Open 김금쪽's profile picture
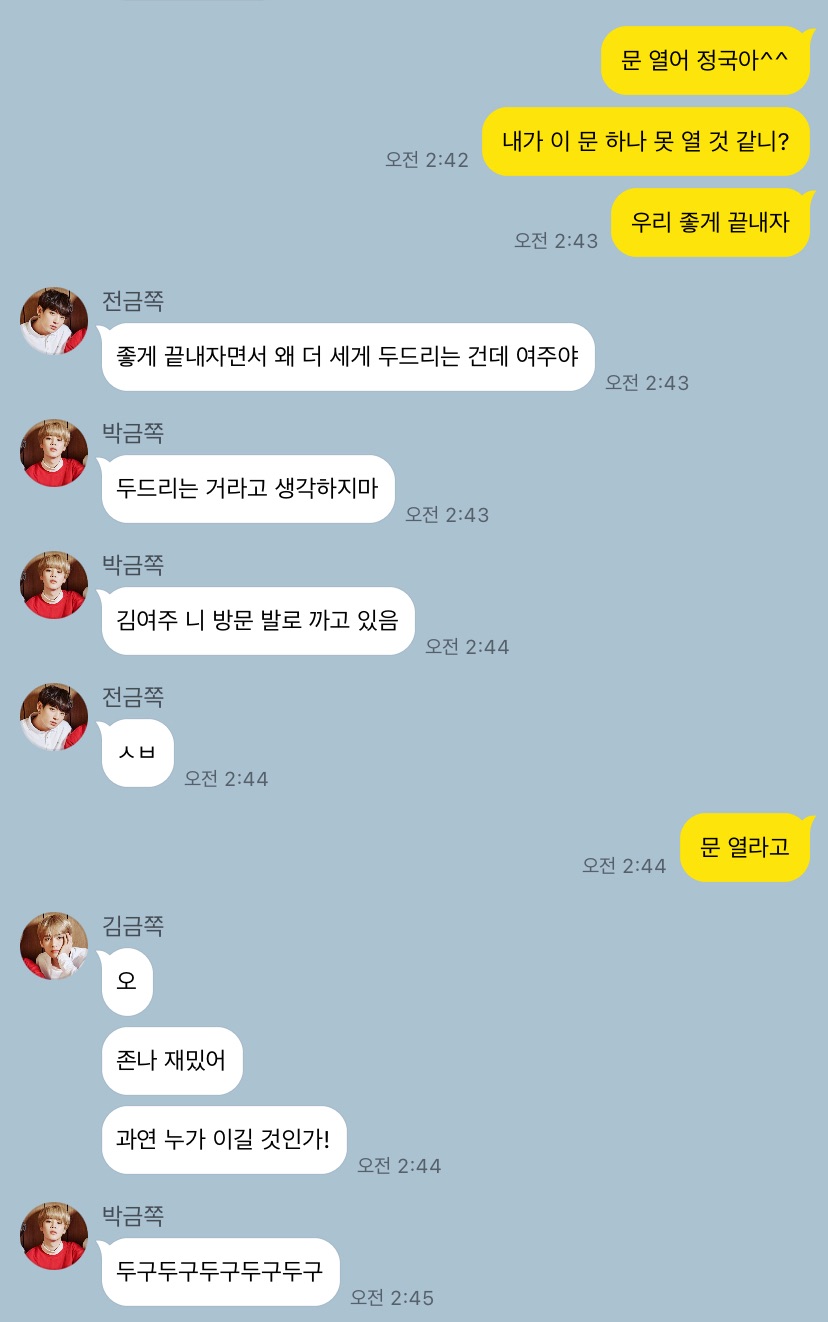The width and height of the screenshot is (828, 1322). tap(54, 946)
